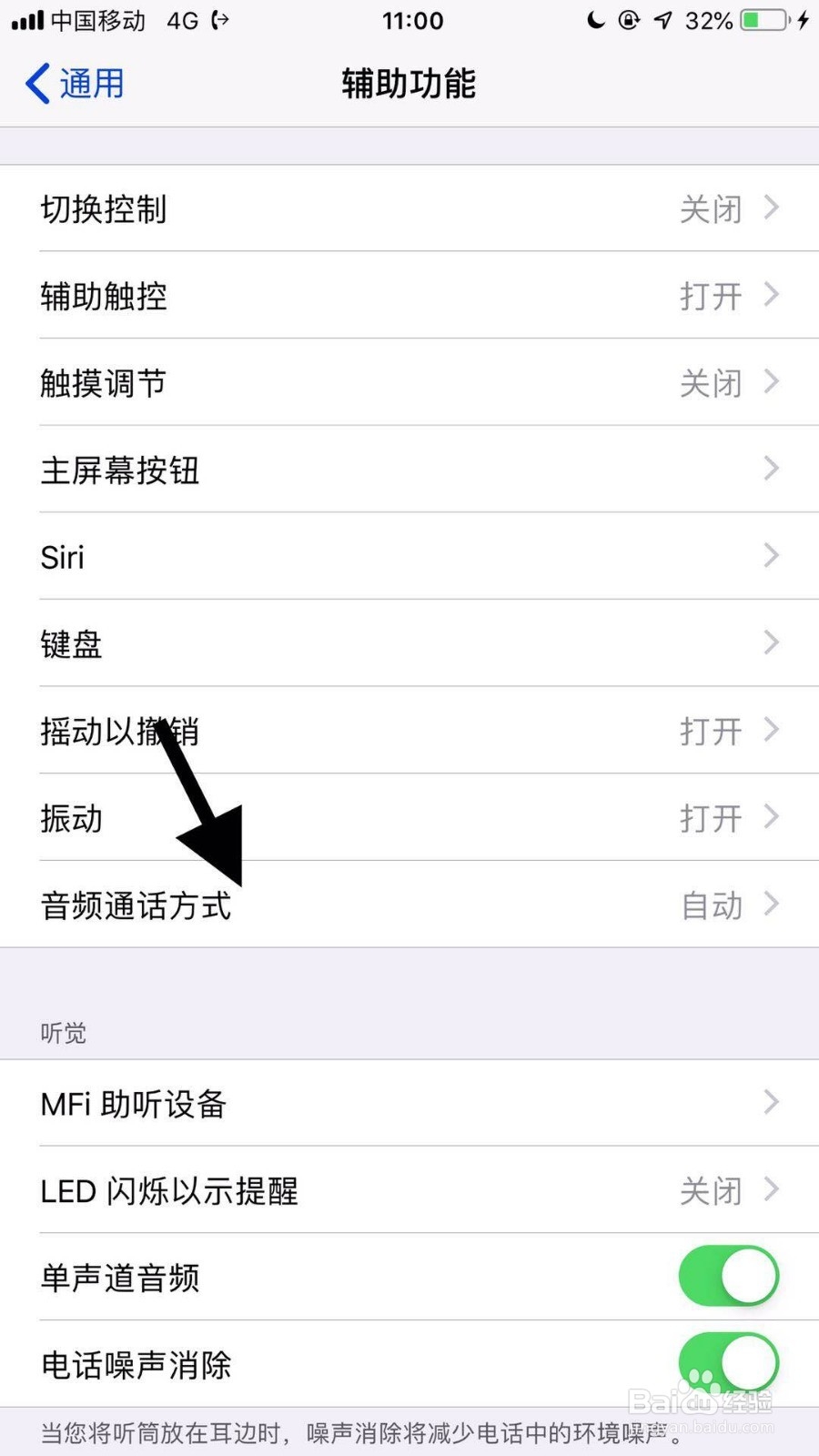
Task: Expand Siri settings via its chevron
Action: pos(772,556)
